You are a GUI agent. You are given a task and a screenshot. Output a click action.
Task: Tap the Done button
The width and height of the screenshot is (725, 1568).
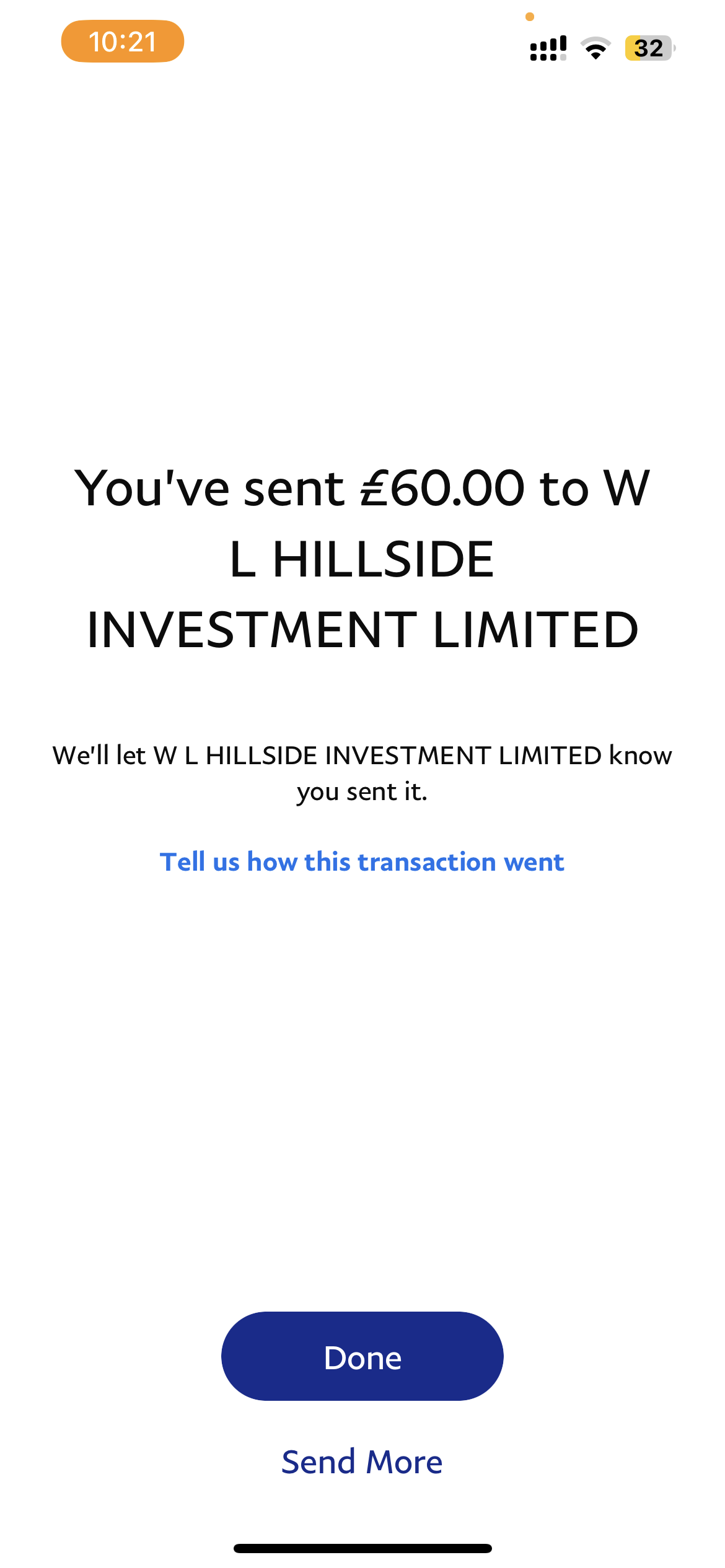pyautogui.click(x=362, y=1357)
